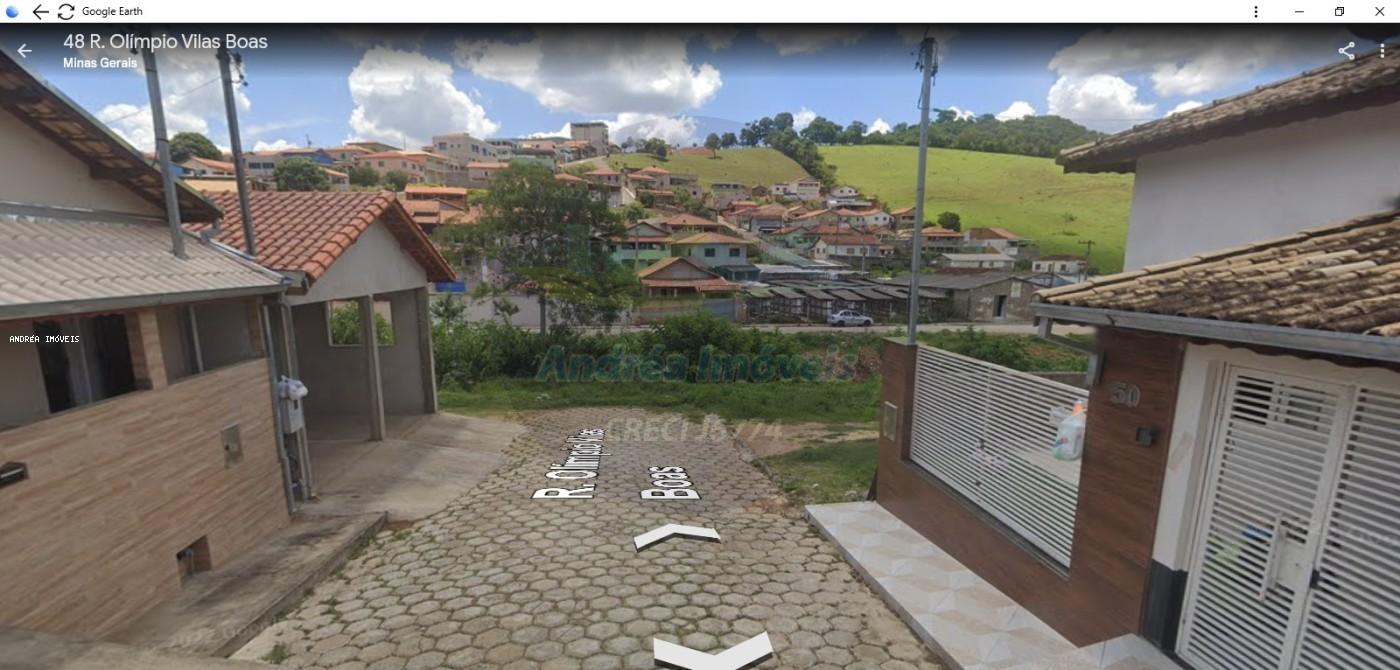Share this Street View location
This screenshot has height=670, width=1400.
1346,51
